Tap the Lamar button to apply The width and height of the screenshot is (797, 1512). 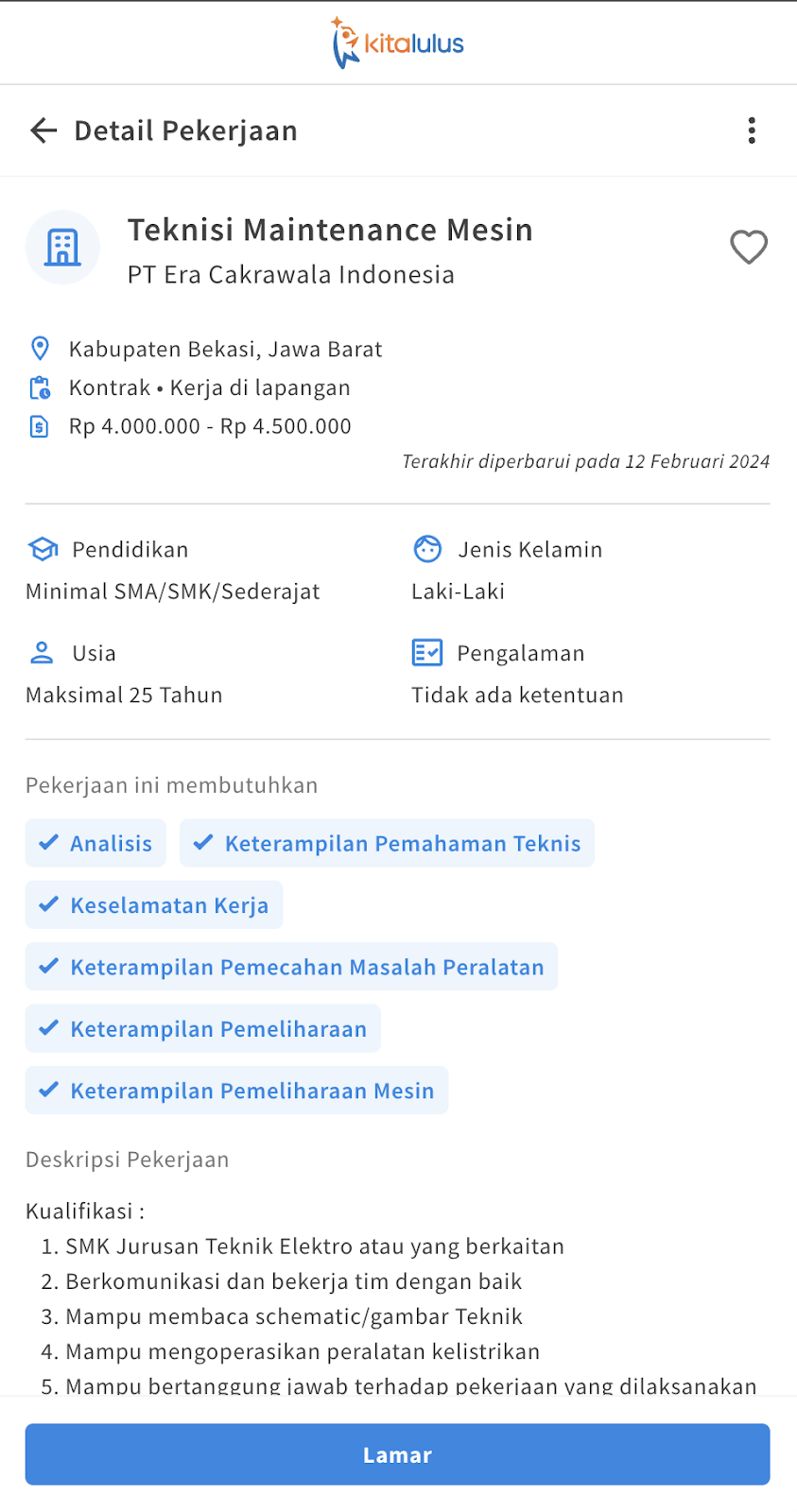tap(397, 1454)
